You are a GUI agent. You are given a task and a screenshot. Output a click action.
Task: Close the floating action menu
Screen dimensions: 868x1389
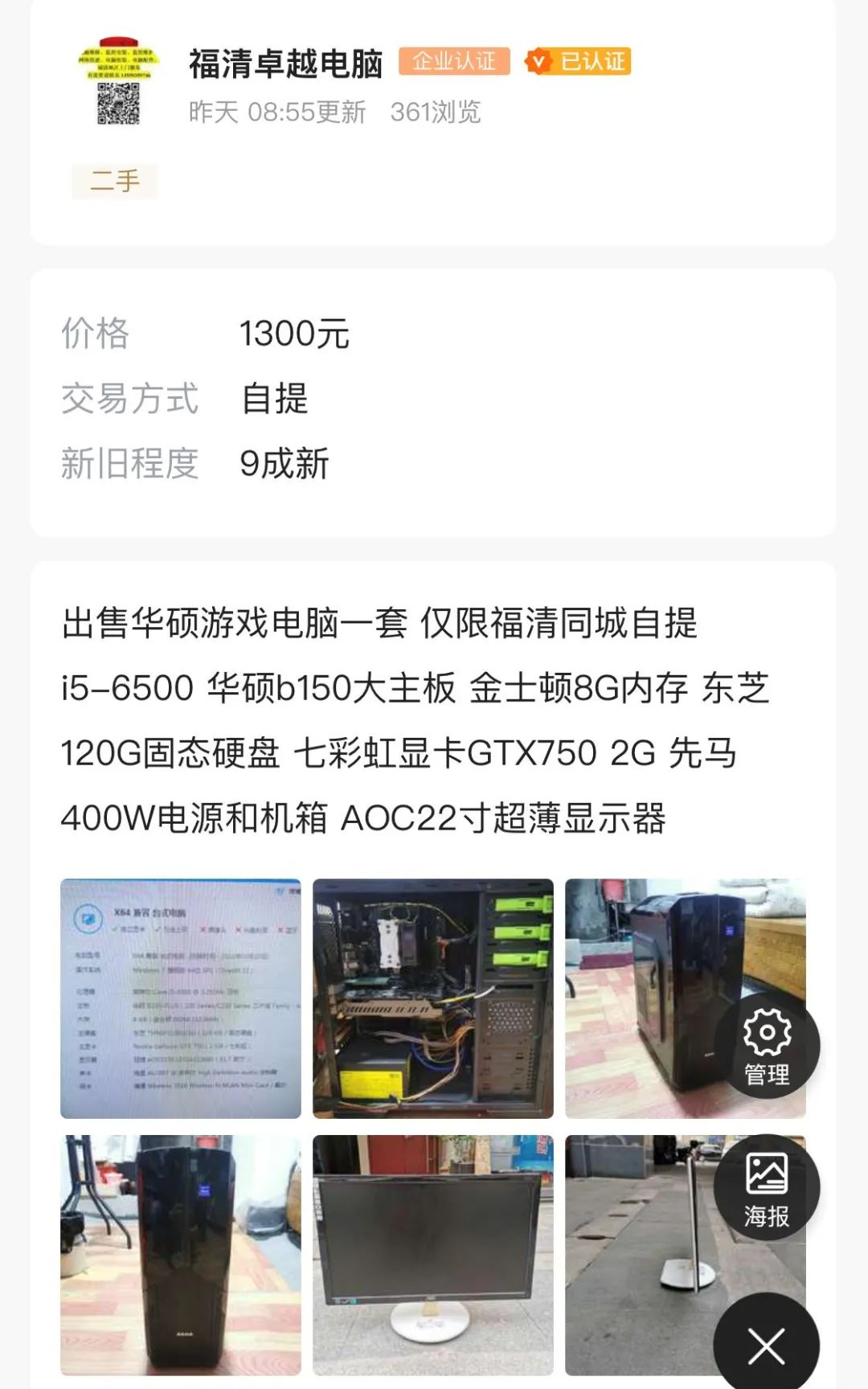[766, 1346]
